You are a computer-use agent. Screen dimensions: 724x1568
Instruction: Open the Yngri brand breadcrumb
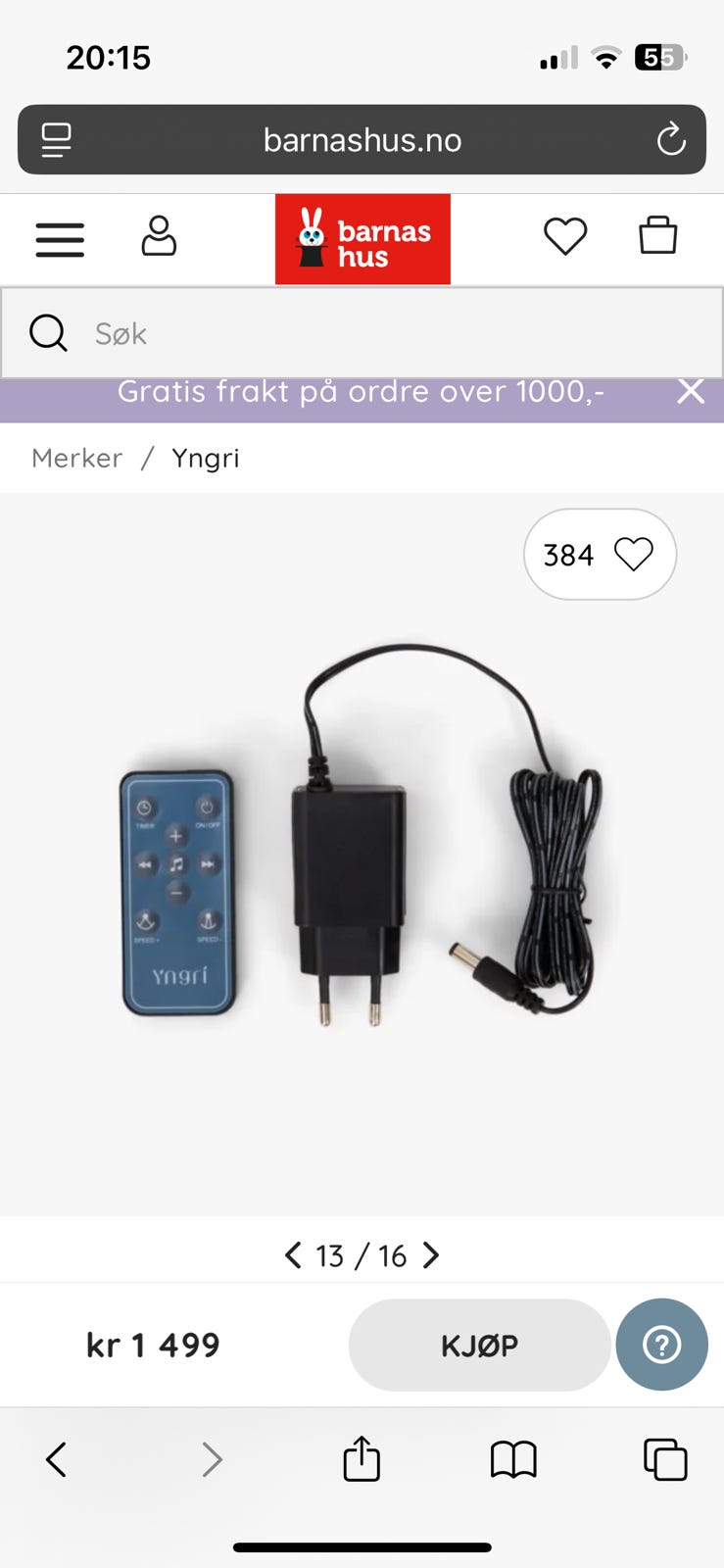(205, 459)
